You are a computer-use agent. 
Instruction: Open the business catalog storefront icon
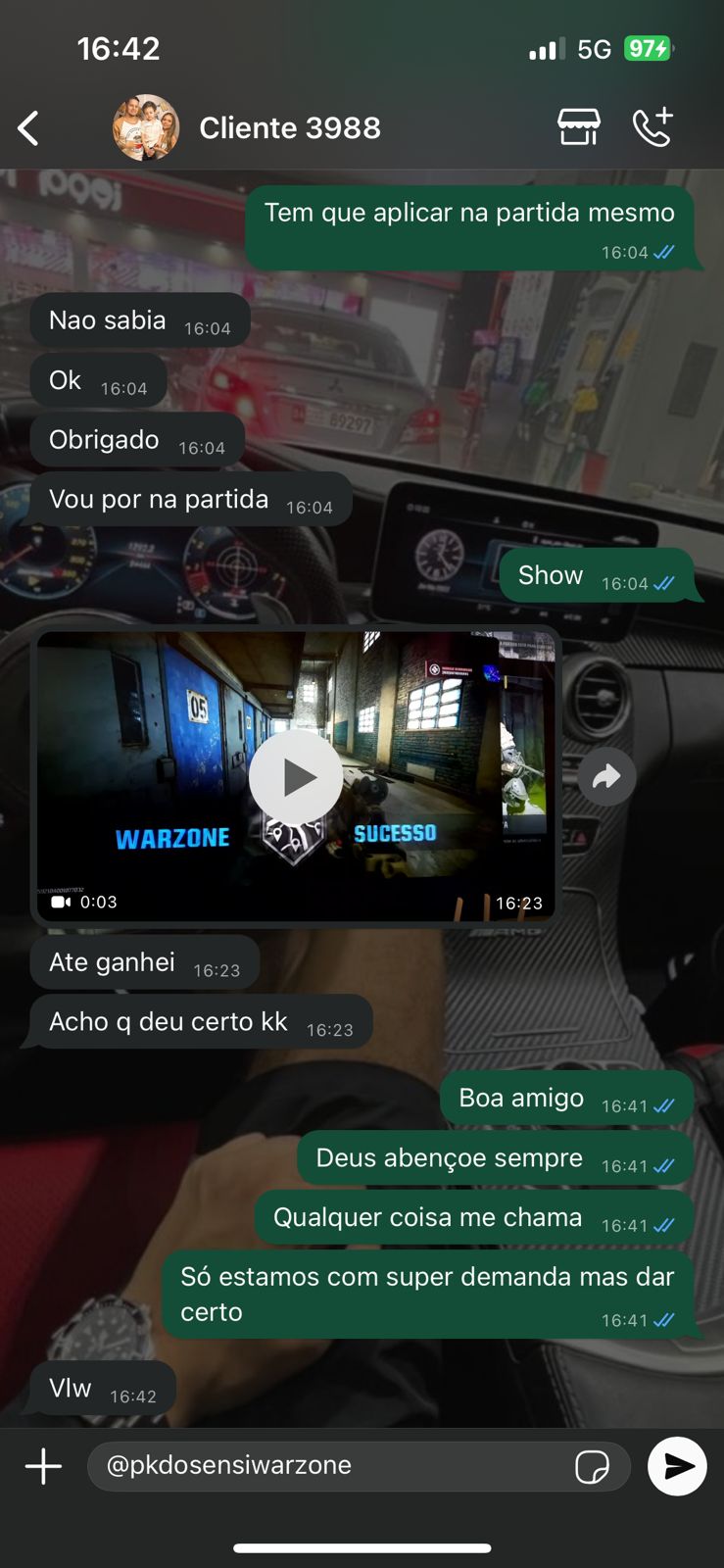[x=578, y=127]
